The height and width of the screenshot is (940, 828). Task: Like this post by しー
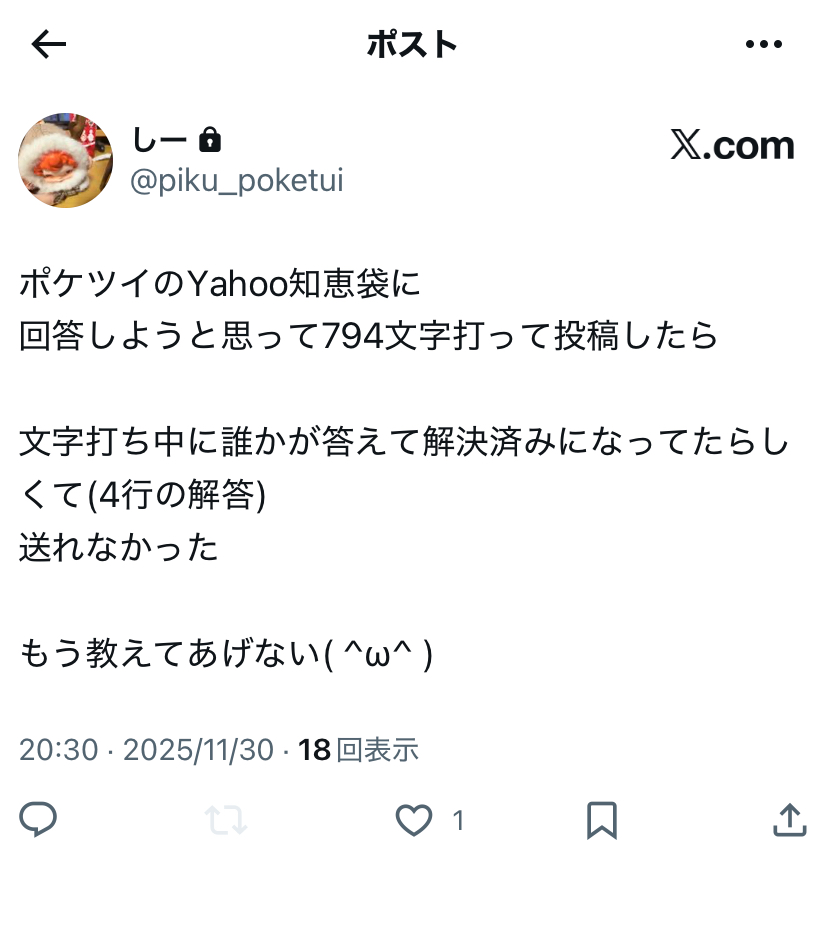point(414,820)
